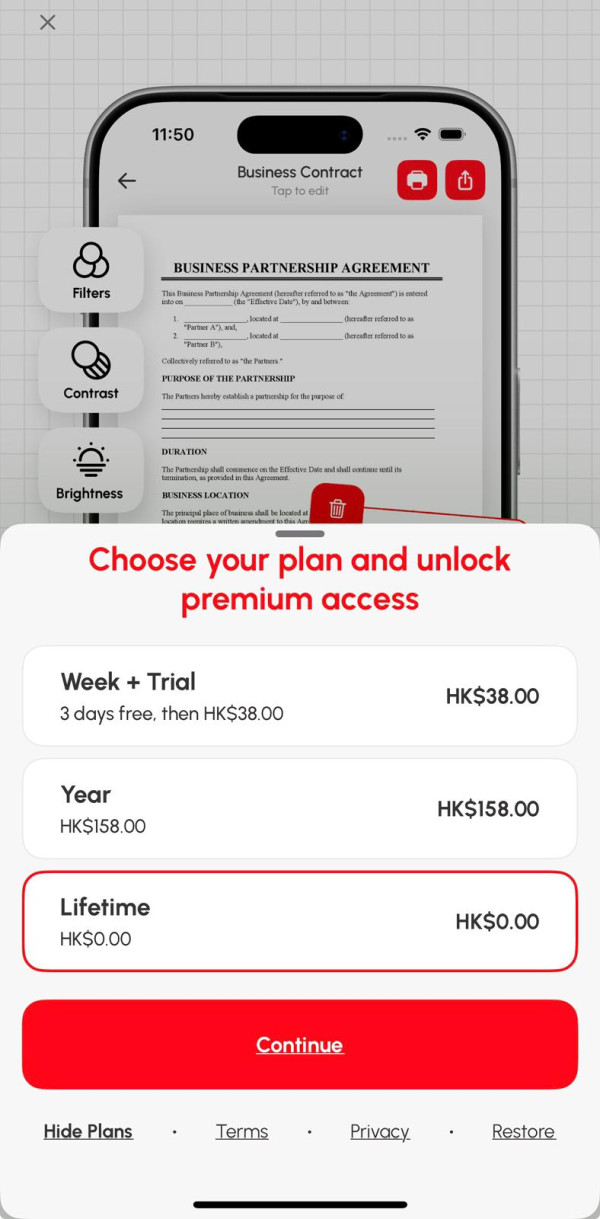This screenshot has height=1219, width=600.
Task: Close the paywall screen
Action: click(47, 22)
